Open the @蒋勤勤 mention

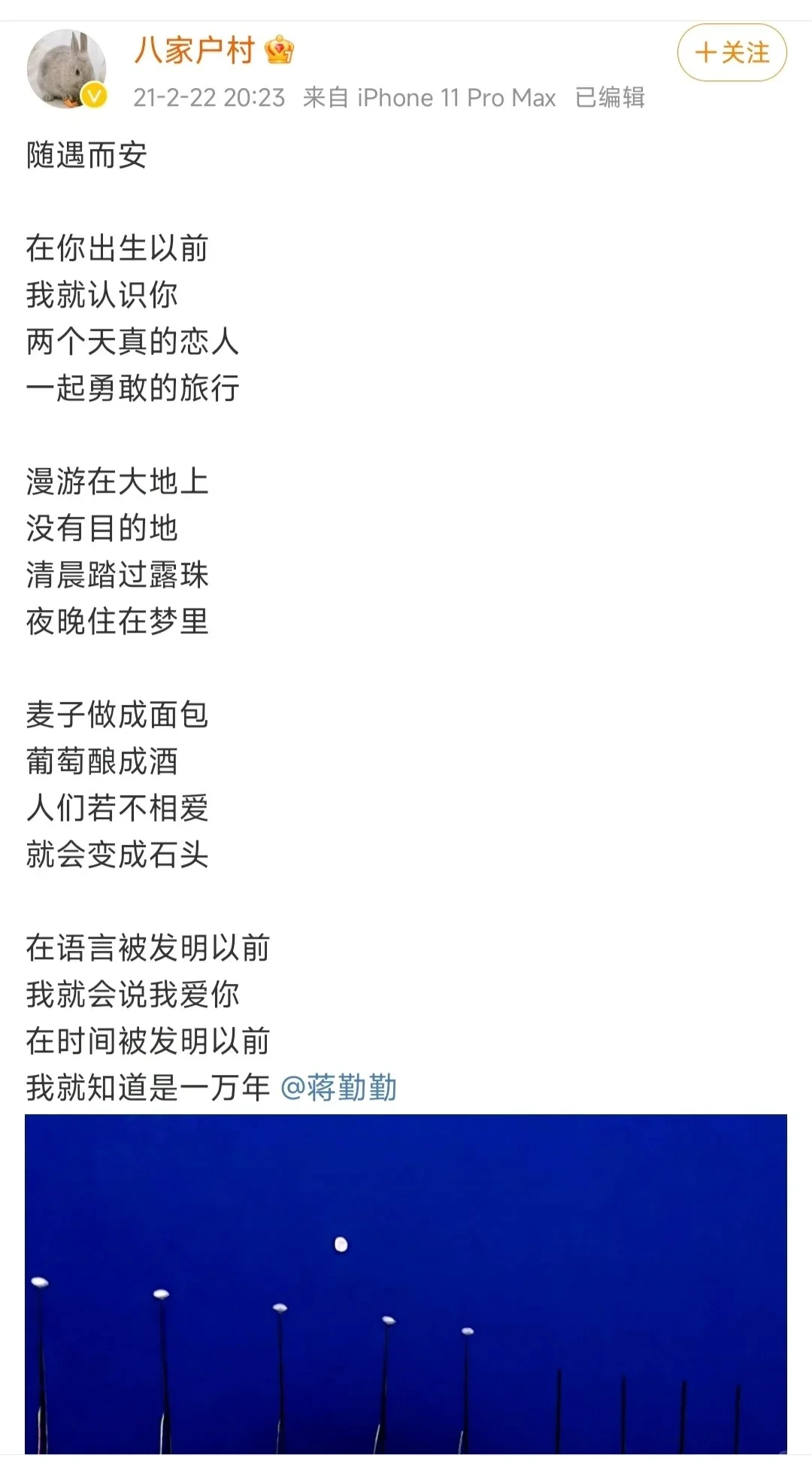(x=338, y=1088)
